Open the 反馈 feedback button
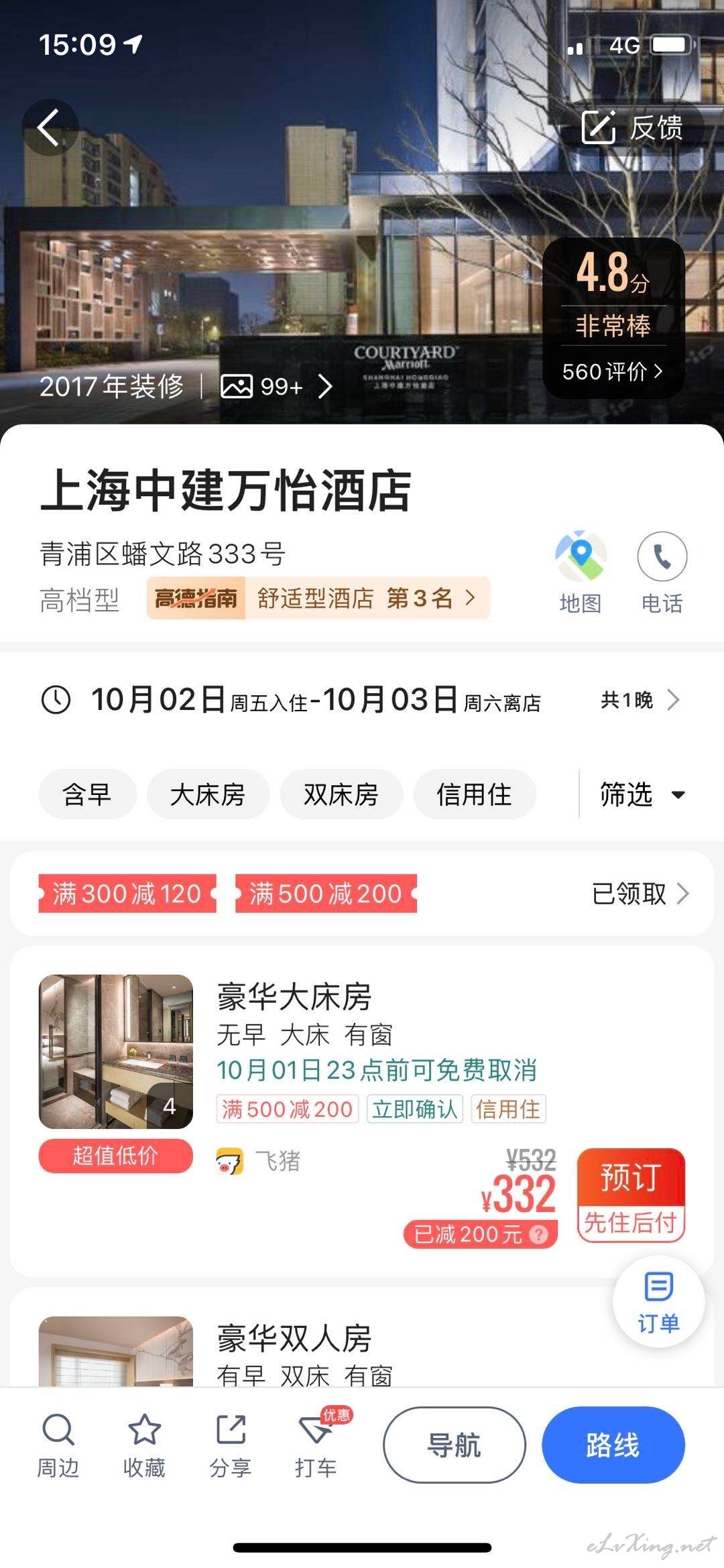724x1568 pixels. click(633, 127)
